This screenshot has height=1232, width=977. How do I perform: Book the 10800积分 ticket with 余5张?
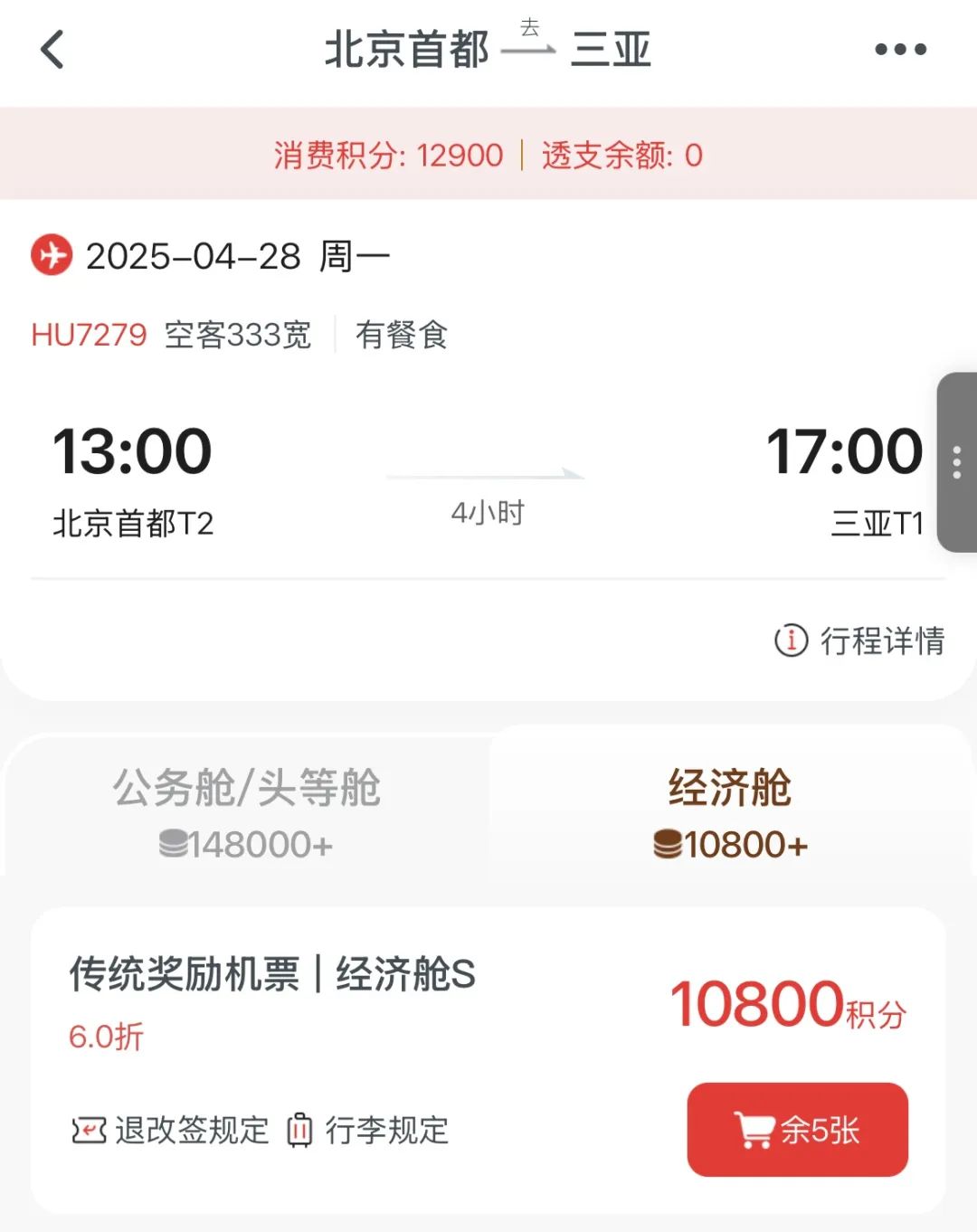(x=797, y=1130)
